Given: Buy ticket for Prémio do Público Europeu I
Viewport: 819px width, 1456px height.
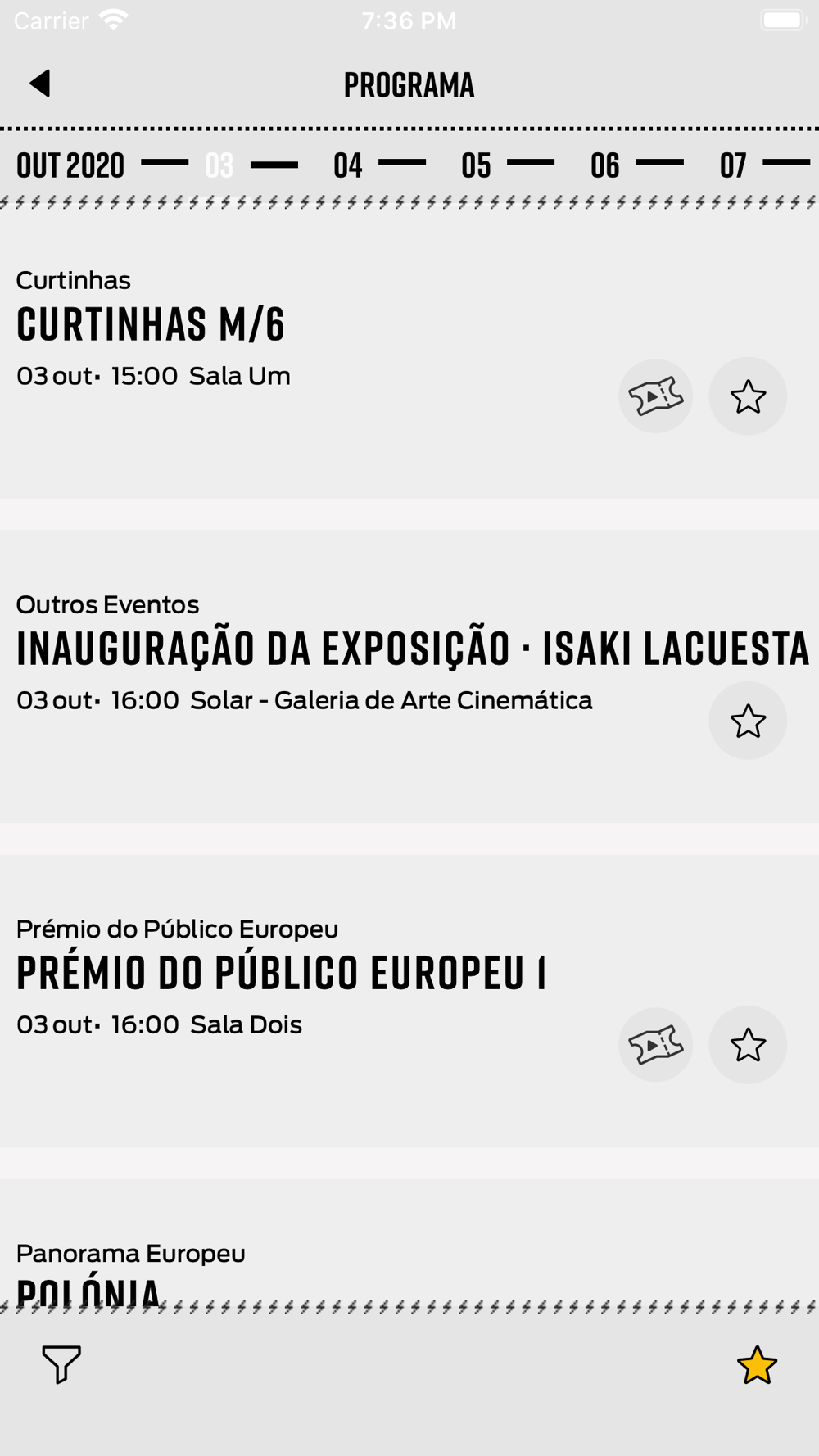Looking at the screenshot, I should point(655,1045).
